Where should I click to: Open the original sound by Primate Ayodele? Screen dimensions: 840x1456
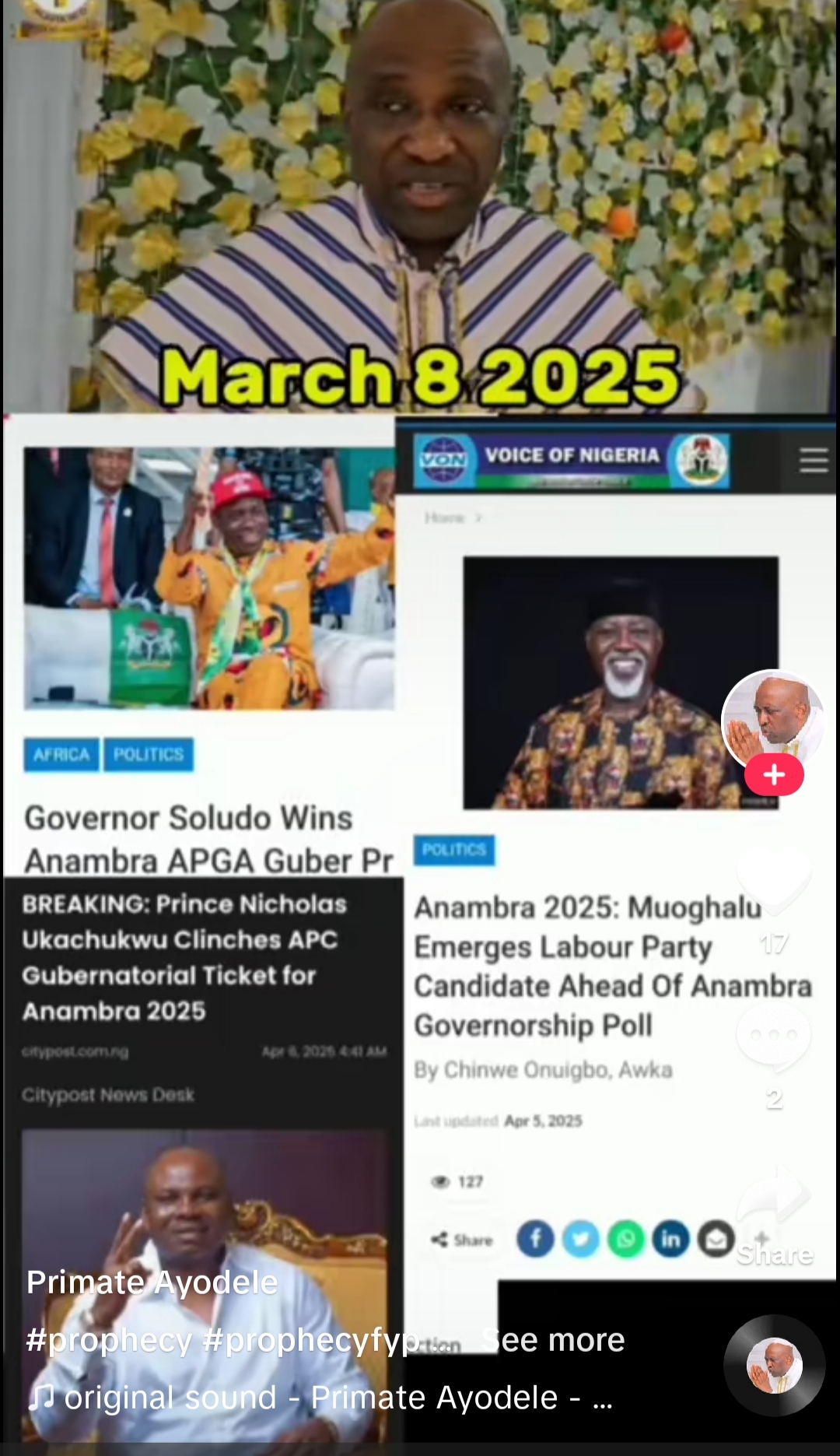[x=319, y=1398]
